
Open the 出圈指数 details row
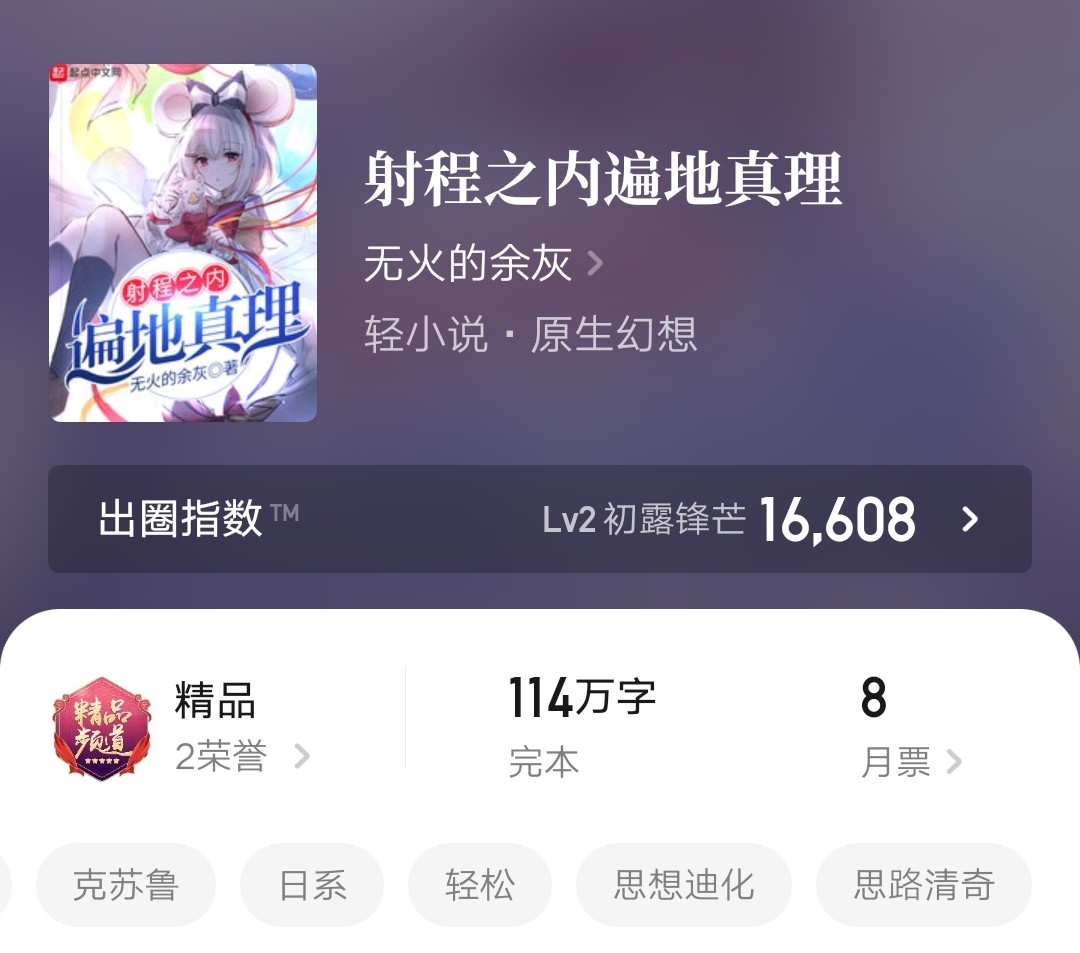pyautogui.click(x=540, y=519)
